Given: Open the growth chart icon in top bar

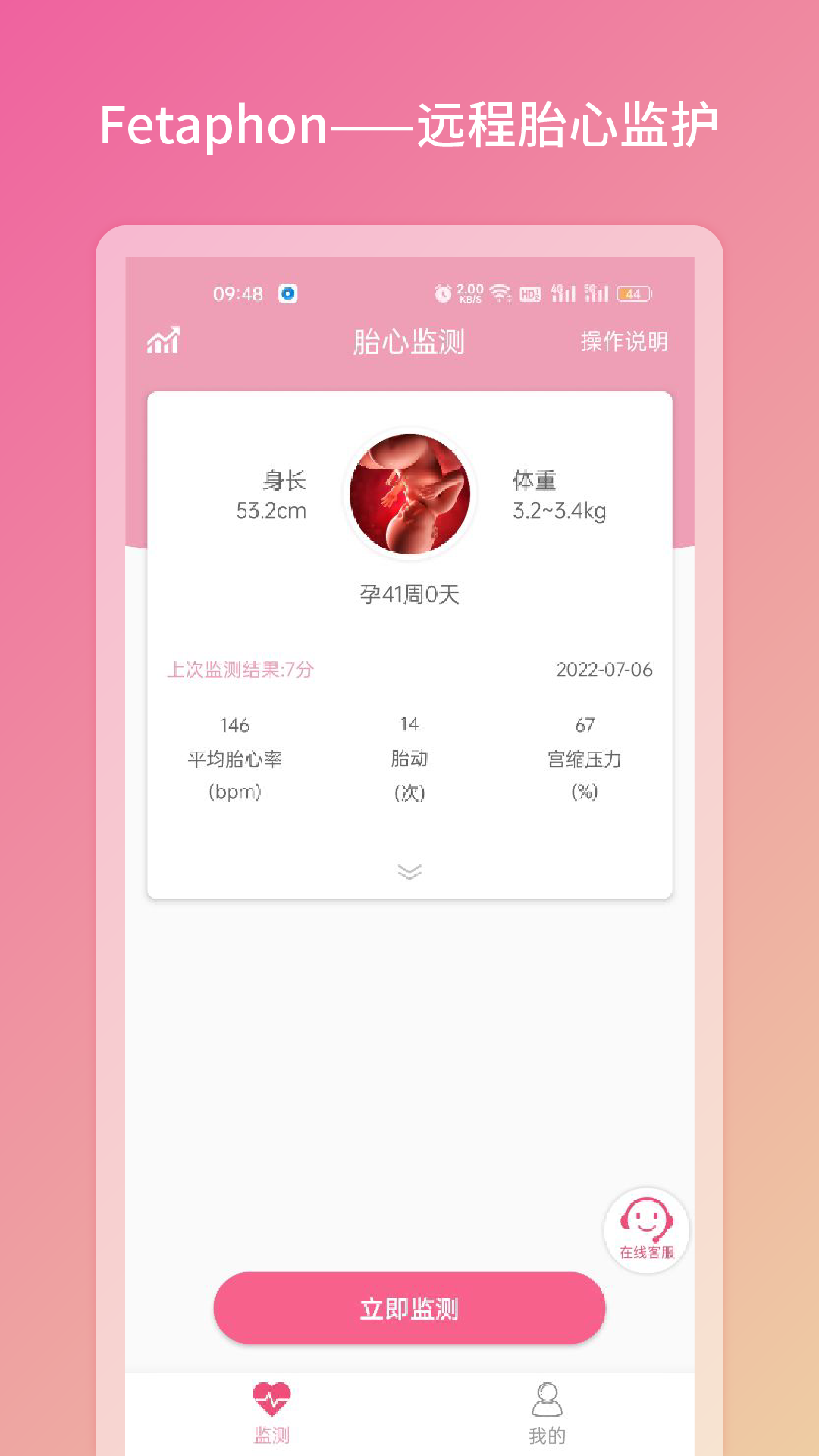Looking at the screenshot, I should 163,340.
